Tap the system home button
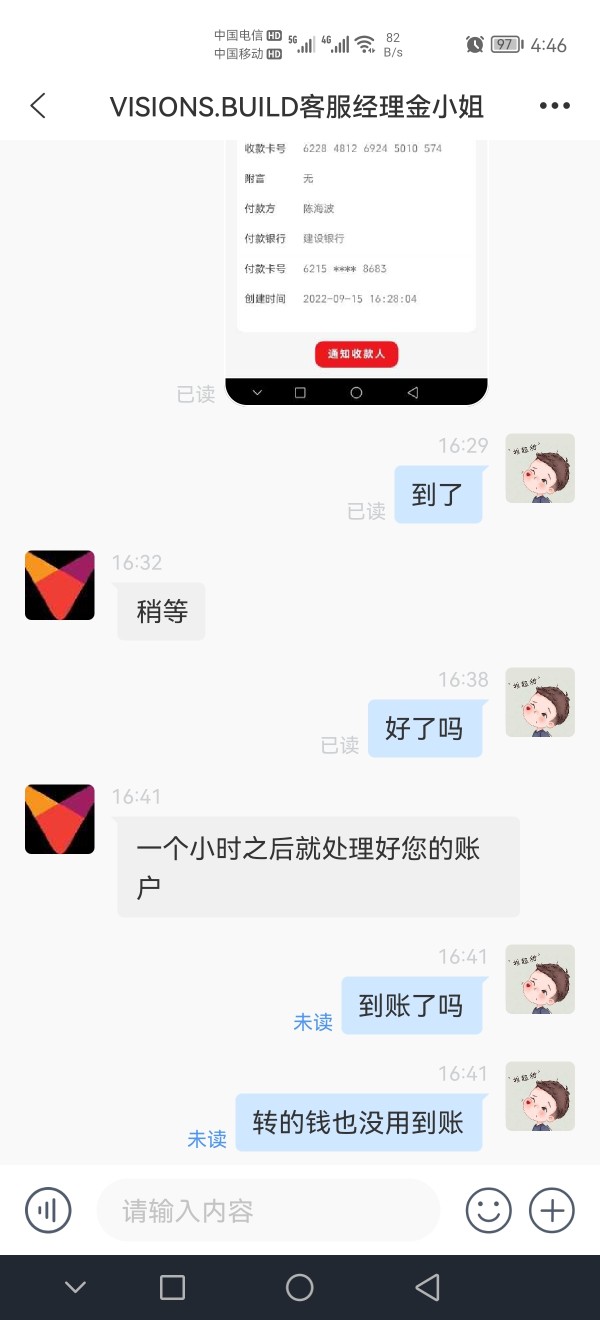 click(x=300, y=1287)
